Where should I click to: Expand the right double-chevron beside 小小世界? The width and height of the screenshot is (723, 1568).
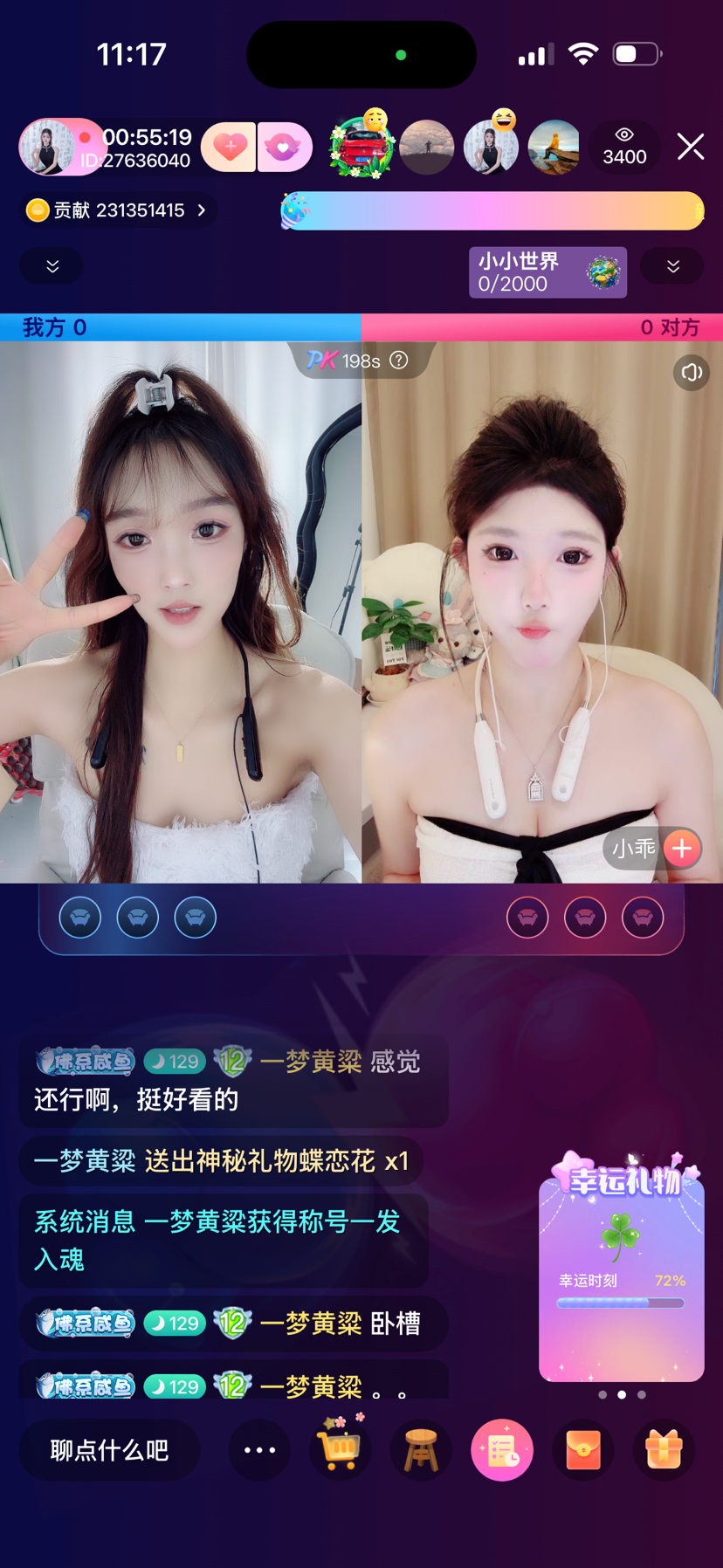[672, 266]
